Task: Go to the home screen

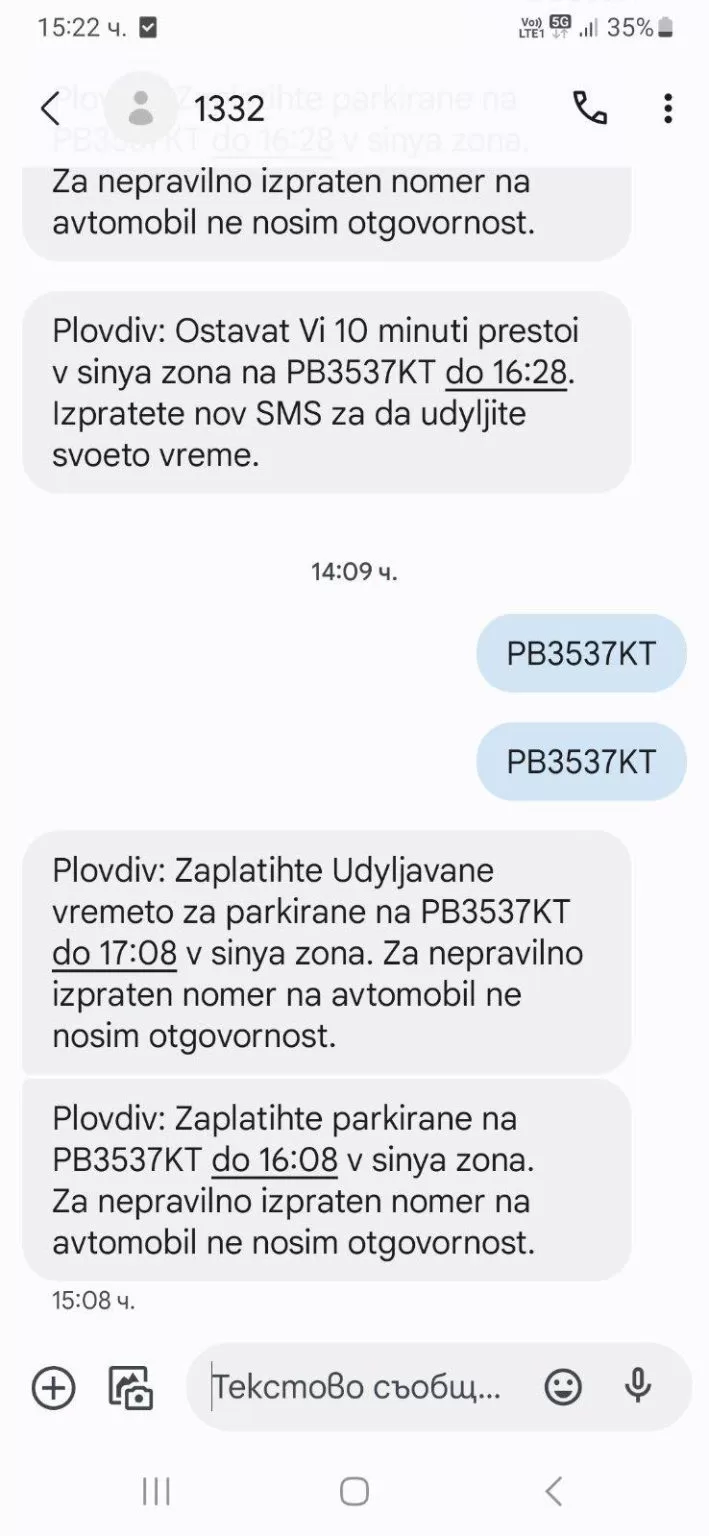Action: [x=354, y=1491]
